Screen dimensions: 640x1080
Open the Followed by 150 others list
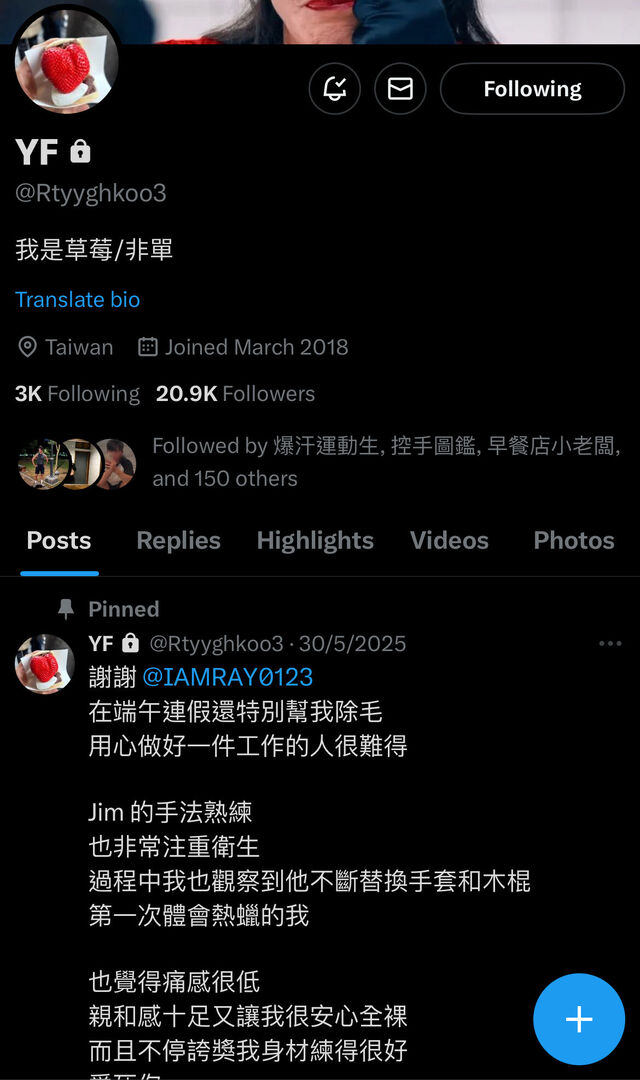(x=385, y=462)
